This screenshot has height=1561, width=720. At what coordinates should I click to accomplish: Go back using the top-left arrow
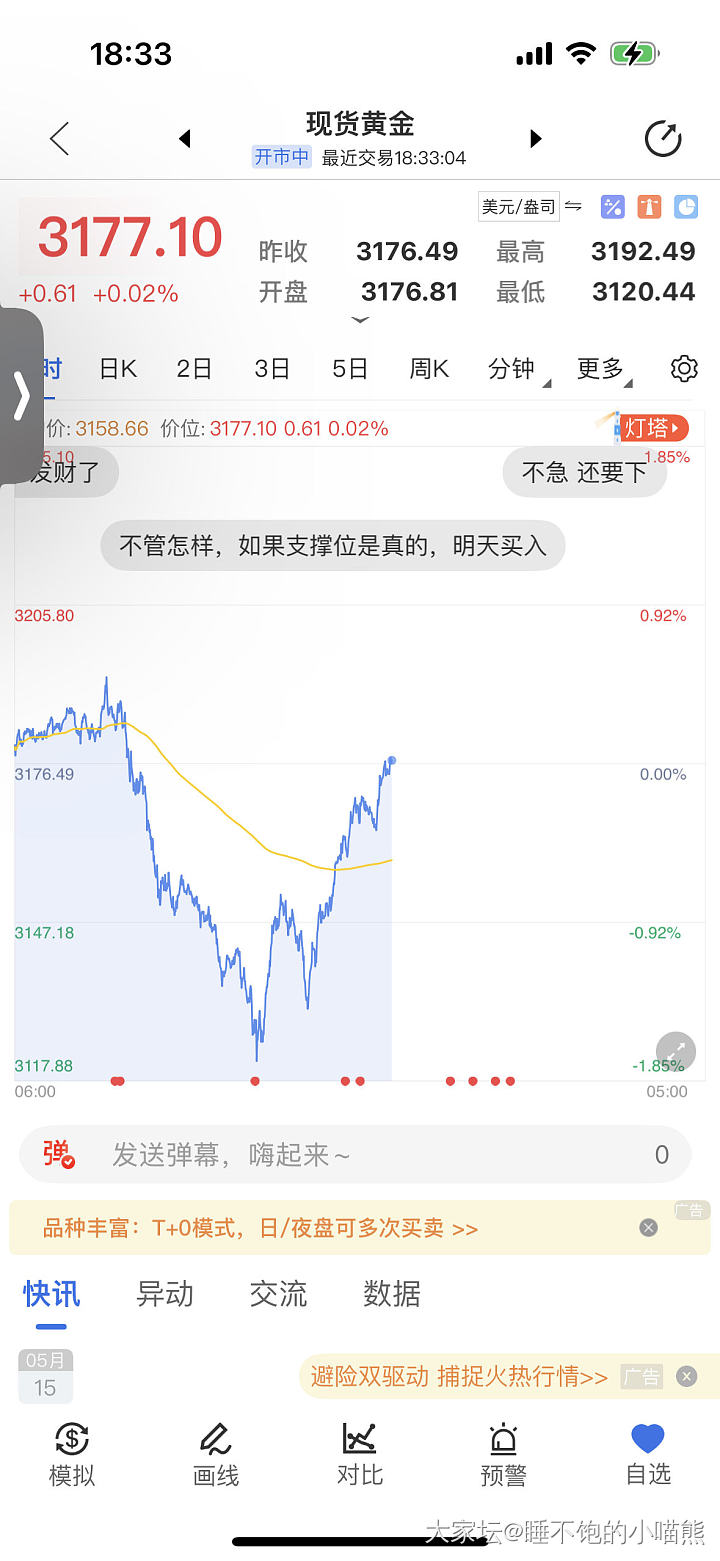[x=60, y=139]
